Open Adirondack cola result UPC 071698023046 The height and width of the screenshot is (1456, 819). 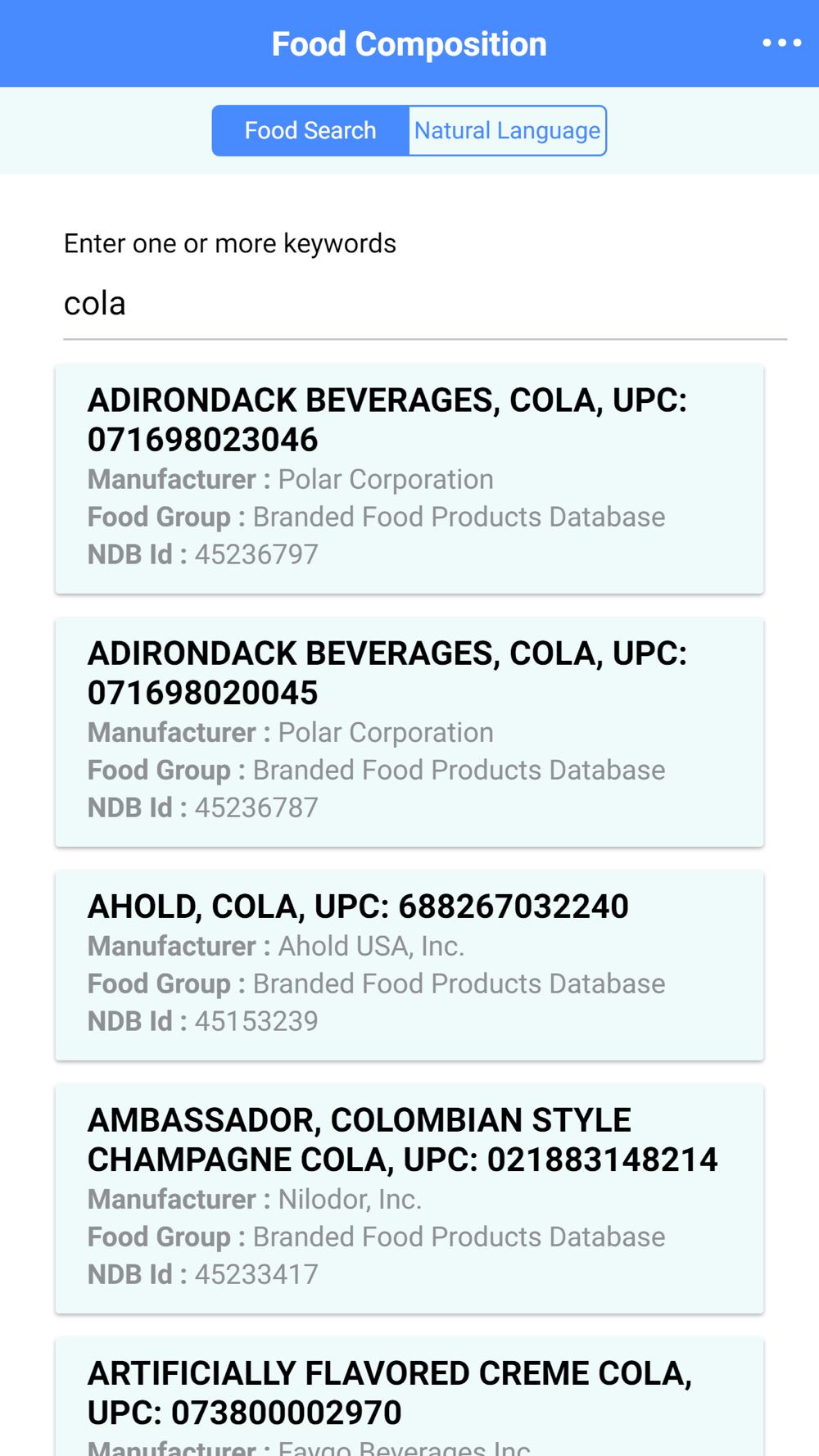tap(409, 479)
